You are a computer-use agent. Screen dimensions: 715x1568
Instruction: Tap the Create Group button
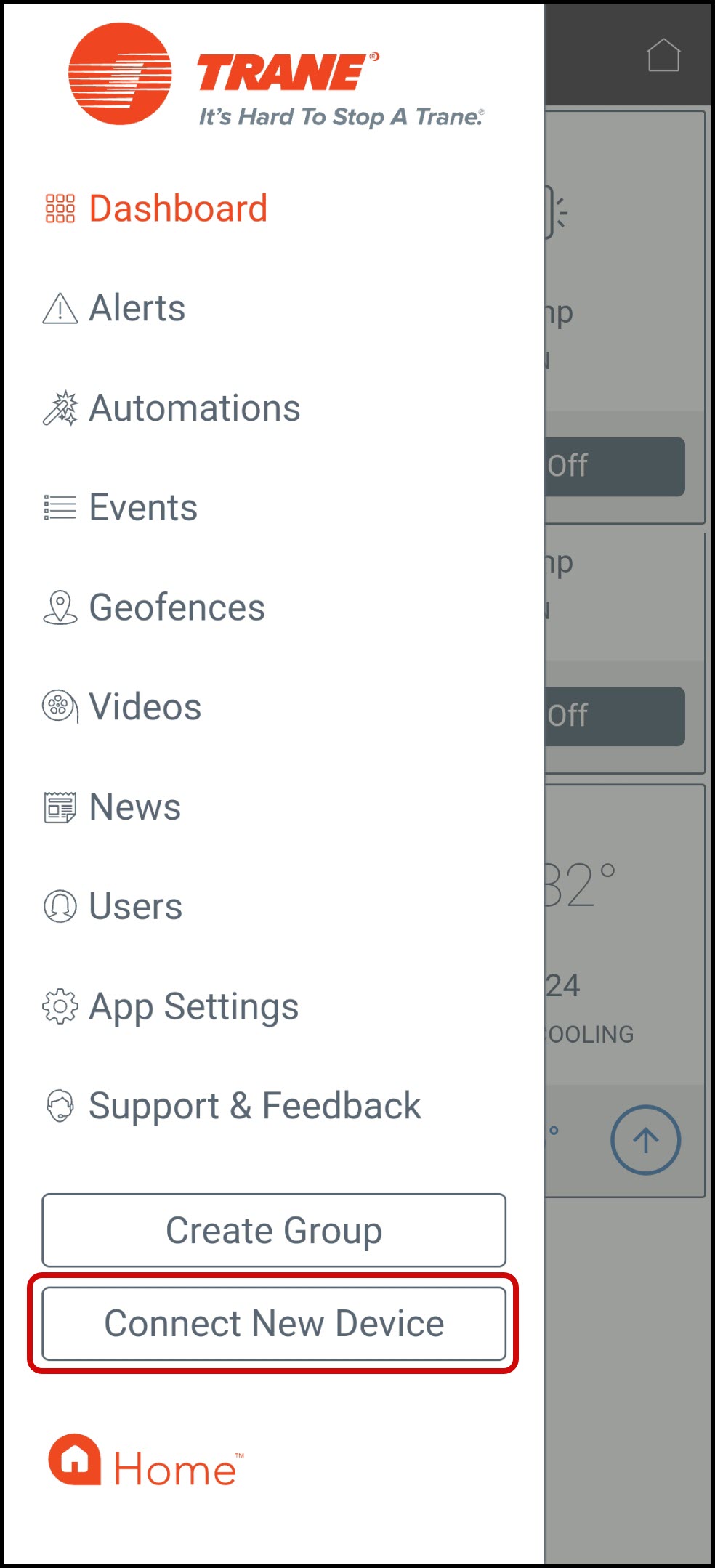274,1230
